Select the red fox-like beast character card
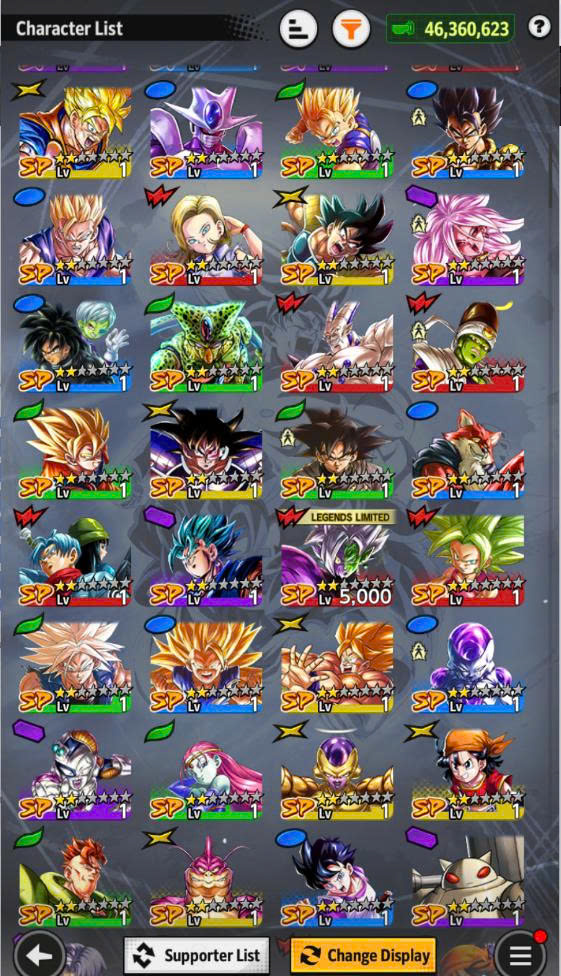The width and height of the screenshot is (561, 976). pos(468,451)
